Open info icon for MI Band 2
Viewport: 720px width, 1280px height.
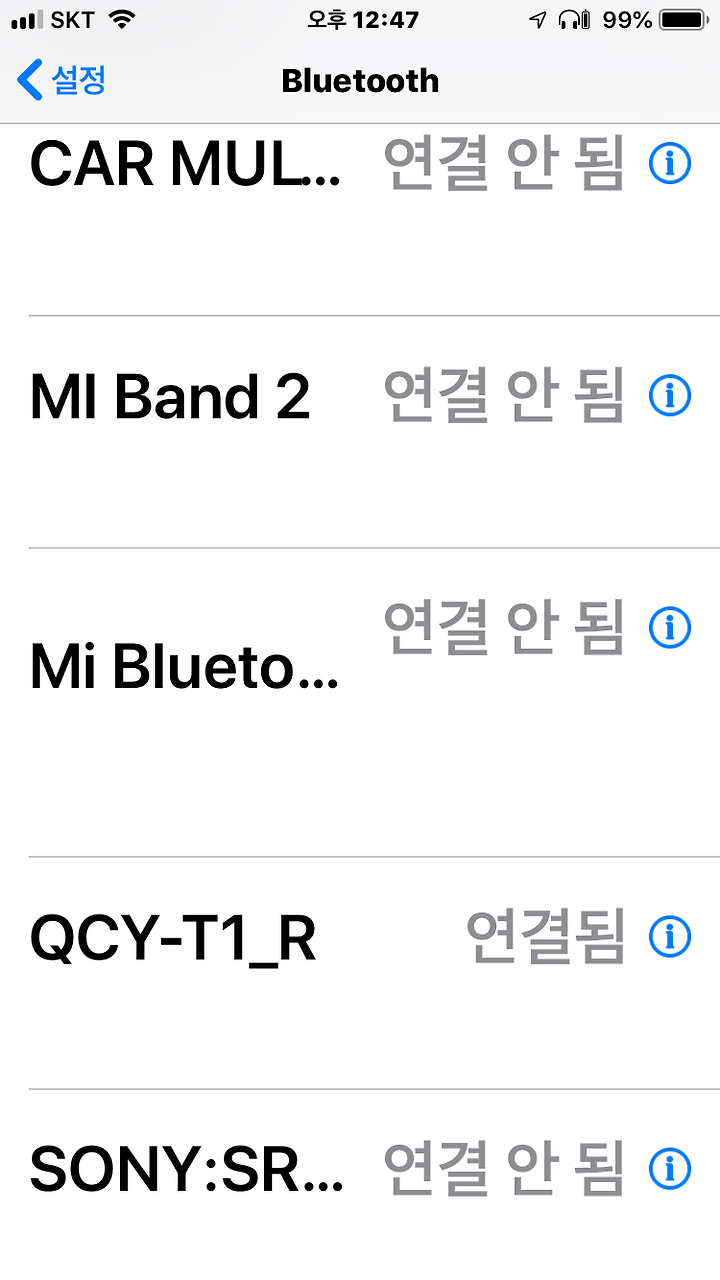point(670,396)
